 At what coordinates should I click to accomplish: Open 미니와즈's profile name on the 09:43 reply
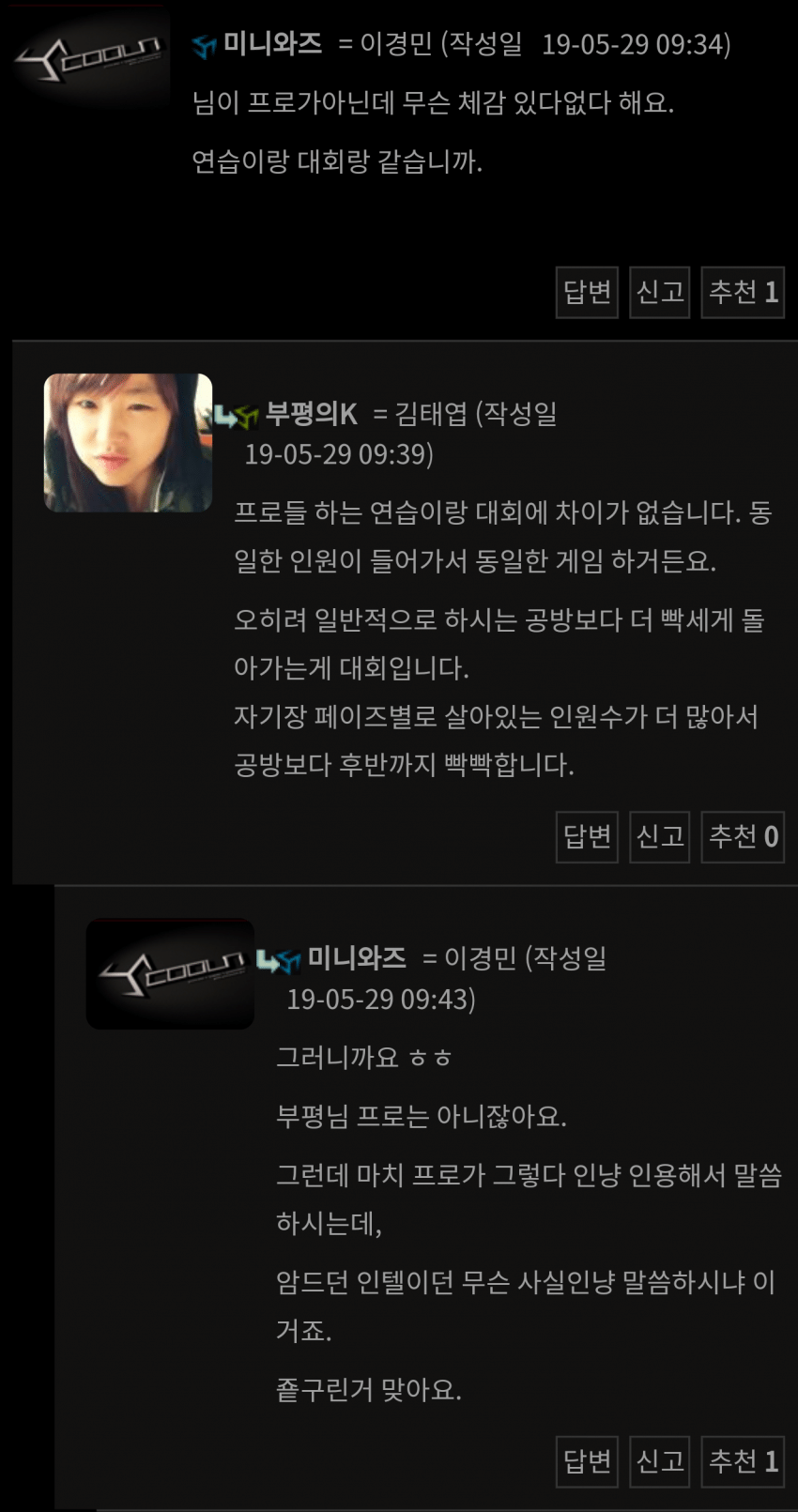pyautogui.click(x=357, y=957)
